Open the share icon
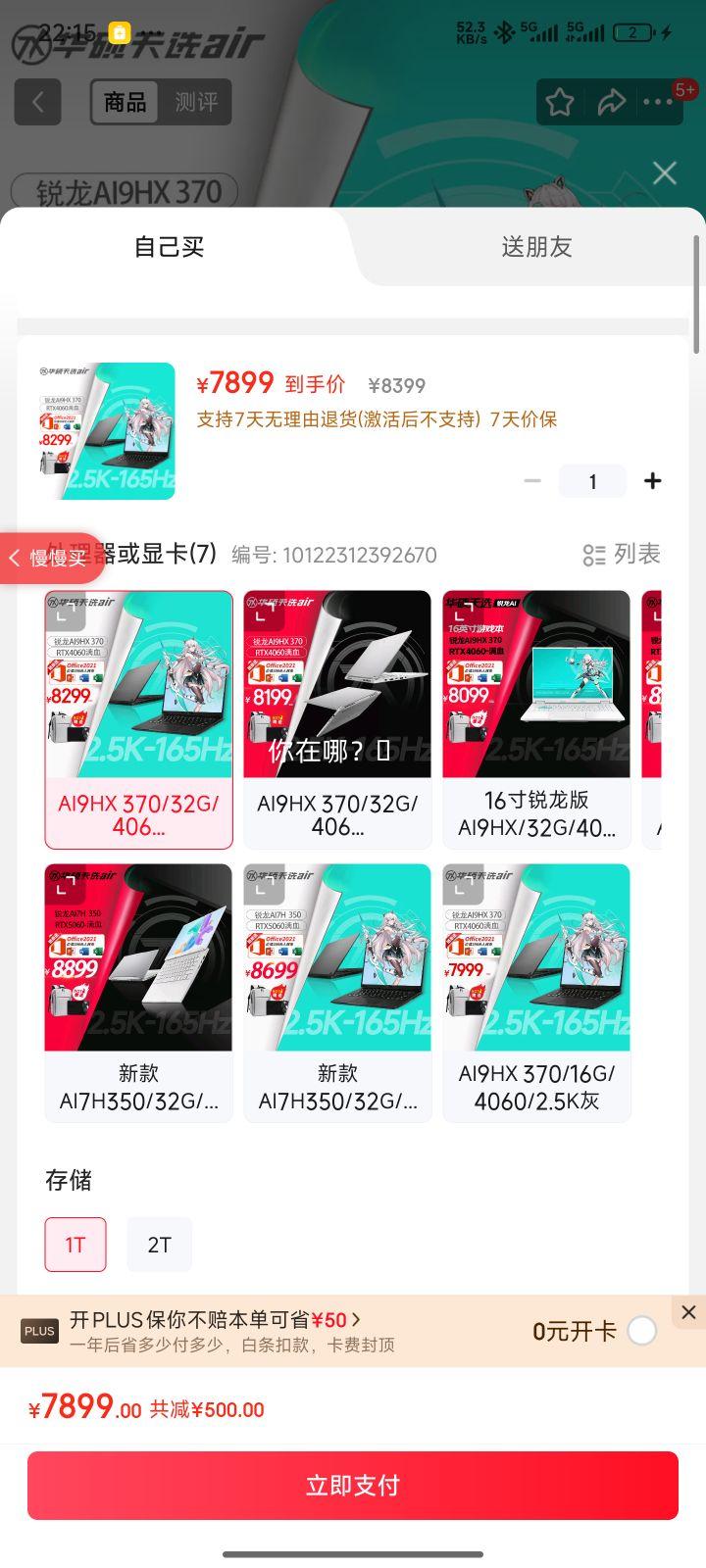This screenshot has height=1568, width=706. point(611,102)
